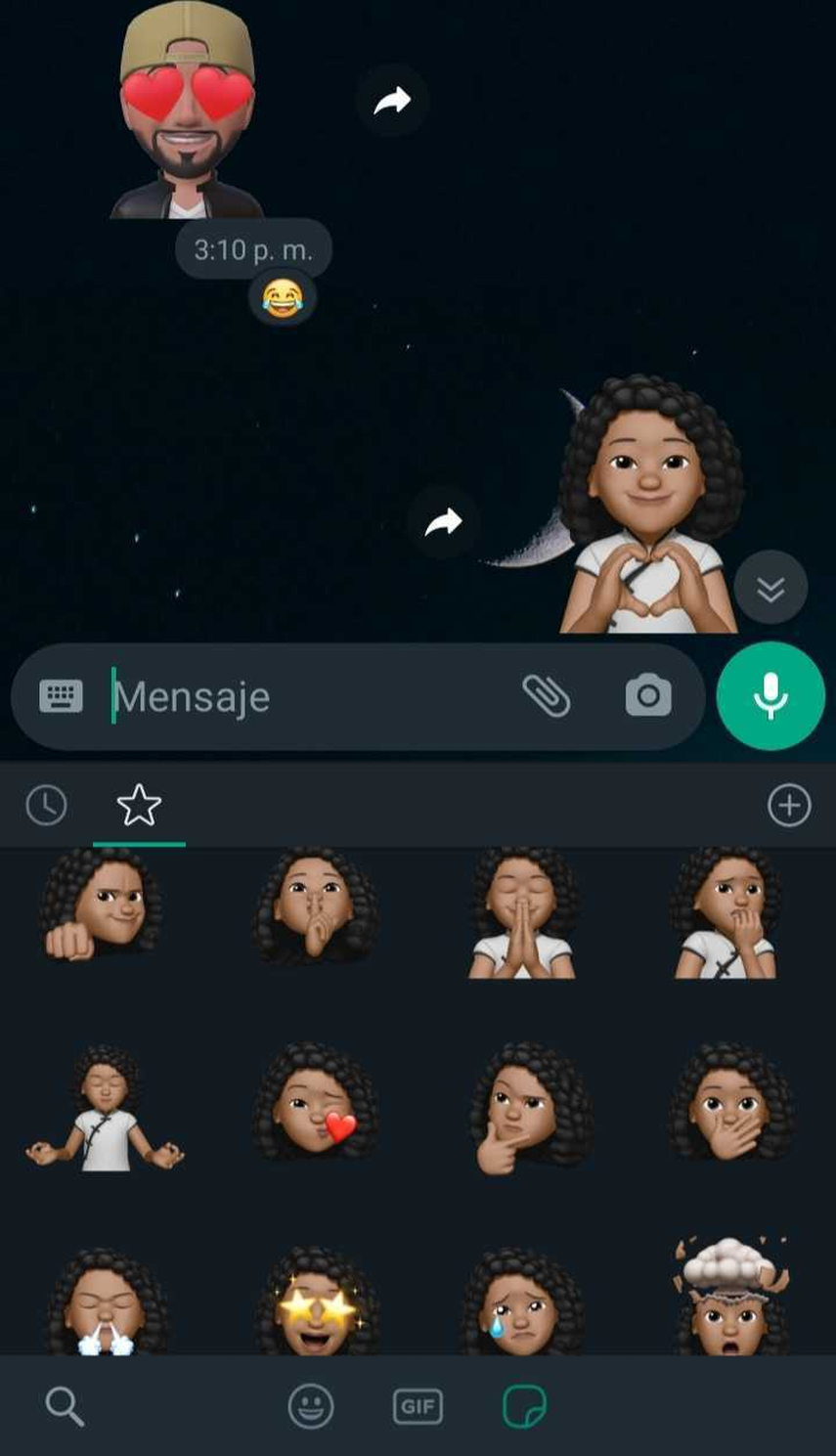Screen dimensions: 836x1456
Task: Switch to the emoji picker tab
Action: pyautogui.click(x=311, y=1406)
